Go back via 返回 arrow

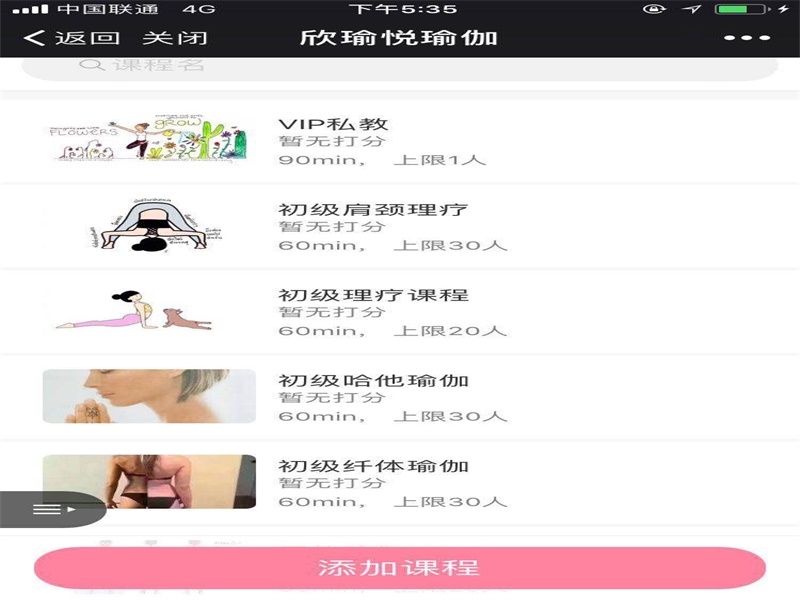pyautogui.click(x=72, y=39)
